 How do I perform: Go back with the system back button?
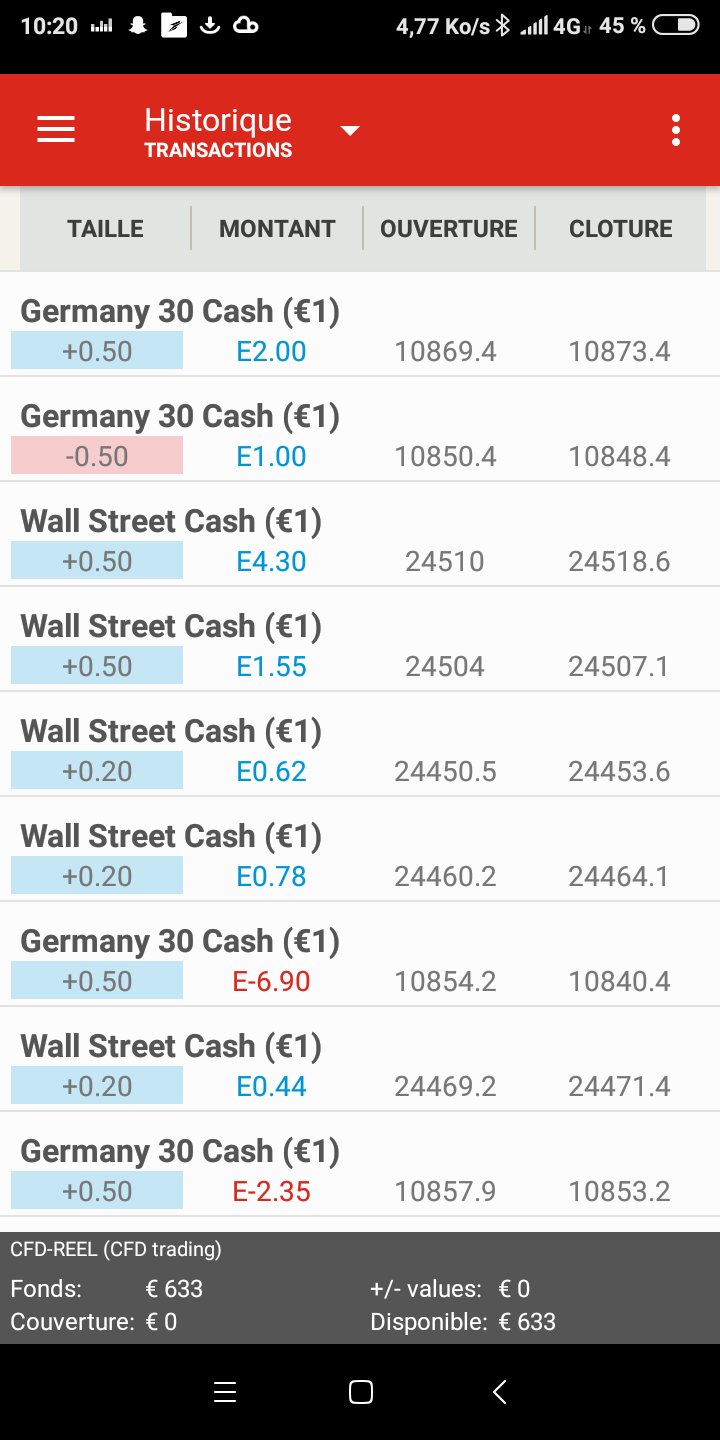pyautogui.click(x=500, y=1391)
